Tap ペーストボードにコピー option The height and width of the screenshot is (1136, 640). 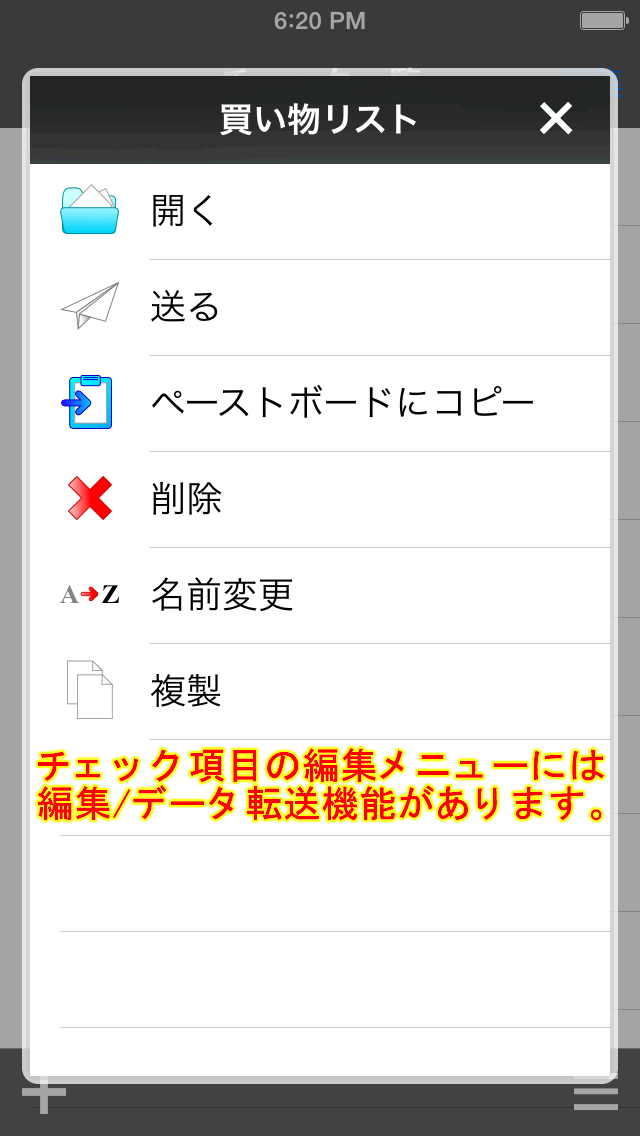[x=320, y=404]
